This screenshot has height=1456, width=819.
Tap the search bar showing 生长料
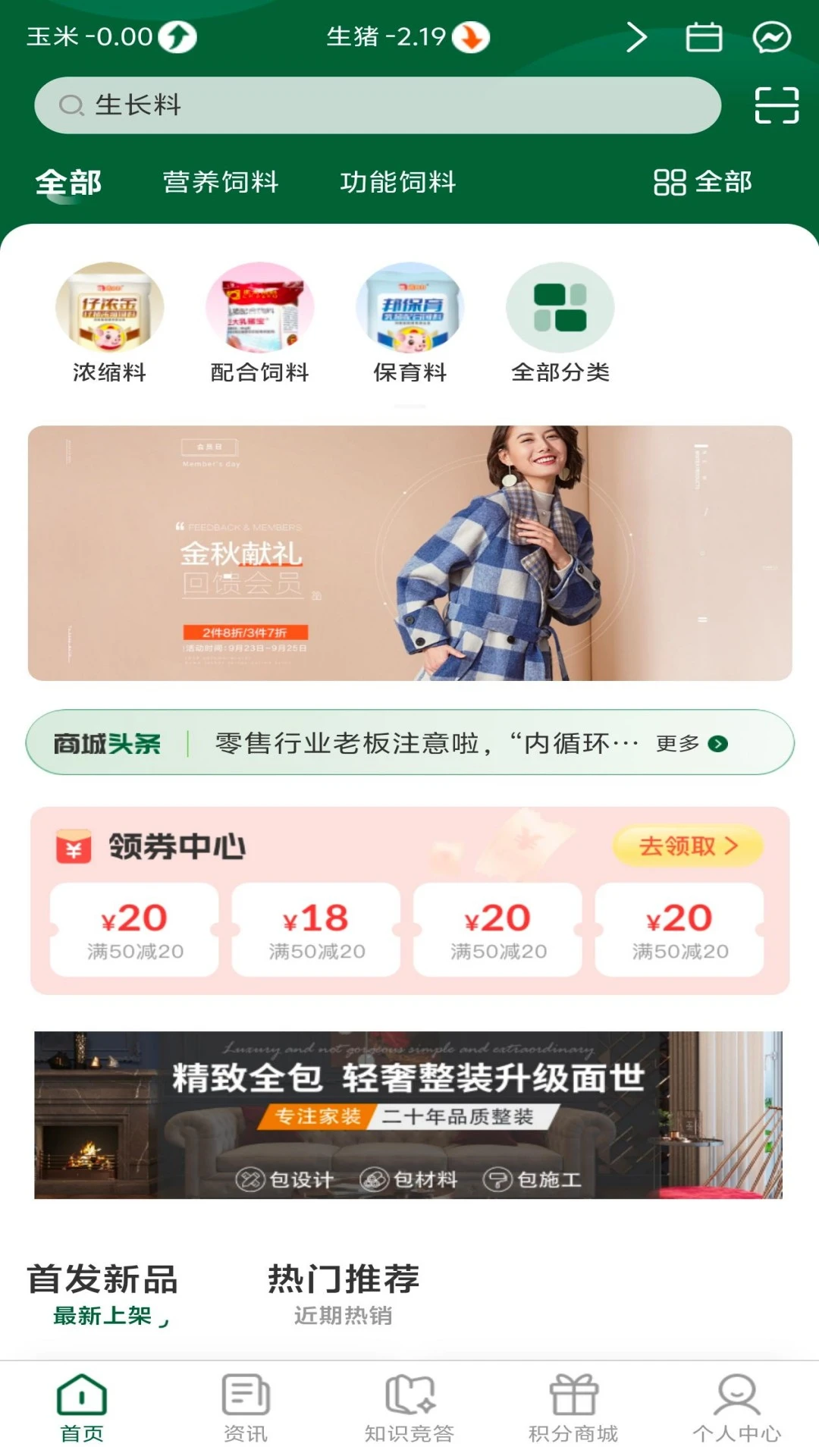tap(379, 105)
